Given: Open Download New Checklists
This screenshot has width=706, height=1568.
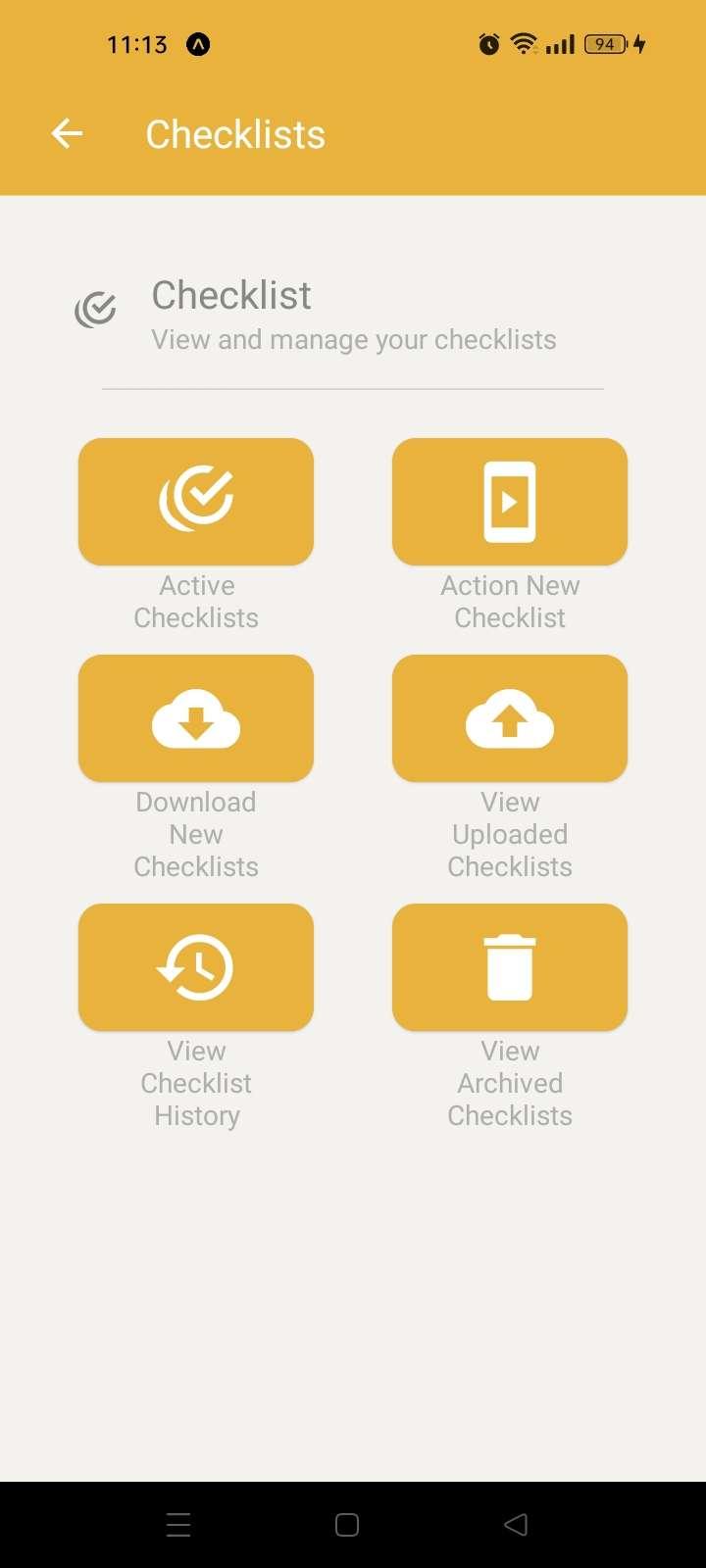Looking at the screenshot, I should click(x=196, y=718).
